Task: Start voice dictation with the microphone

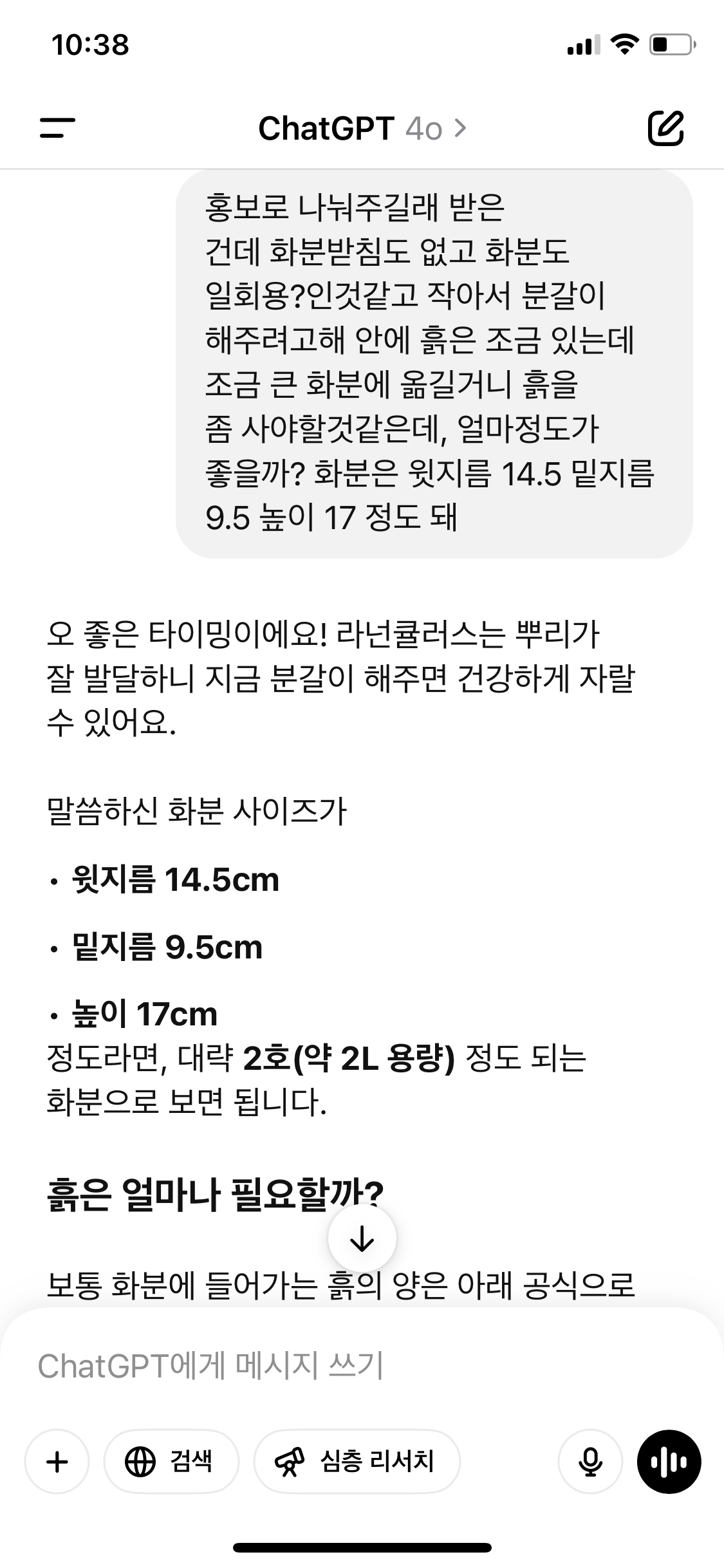Action: (x=590, y=1462)
